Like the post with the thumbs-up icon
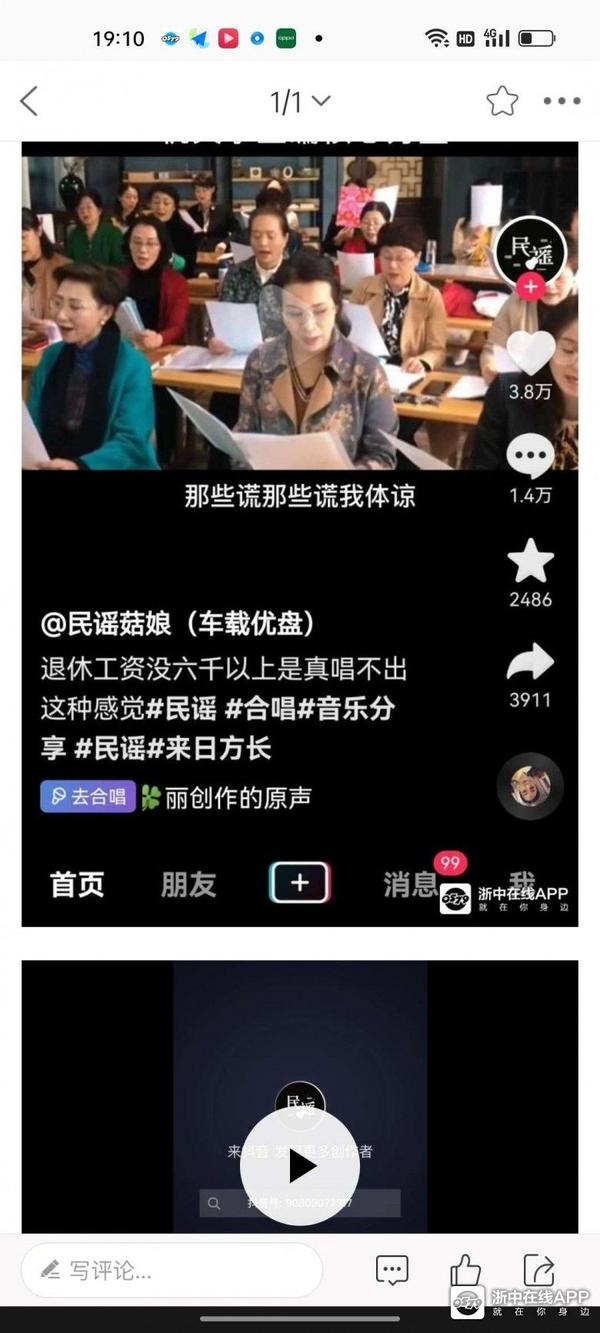This screenshot has height=1333, width=600. pyautogui.click(x=465, y=1270)
